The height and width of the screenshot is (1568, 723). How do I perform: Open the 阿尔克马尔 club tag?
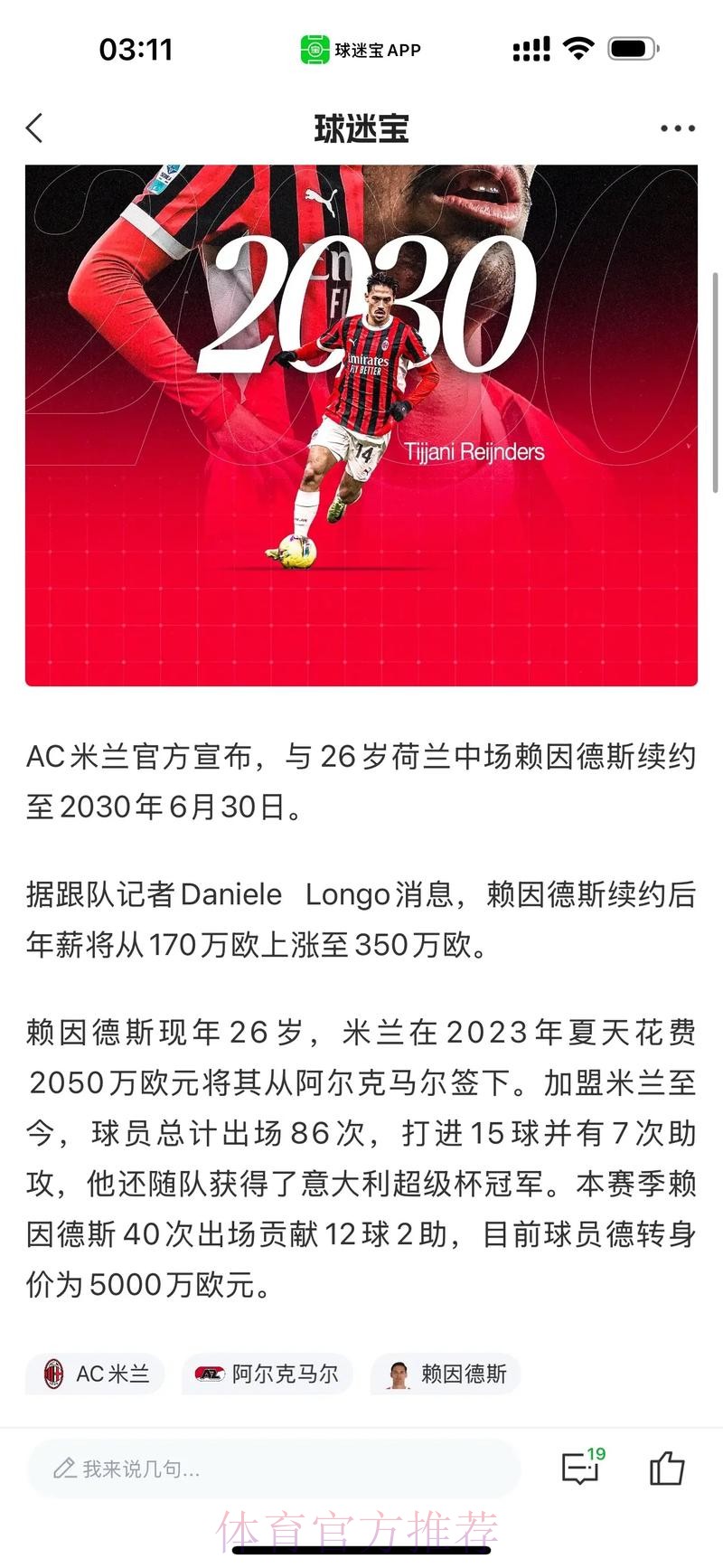[267, 1374]
